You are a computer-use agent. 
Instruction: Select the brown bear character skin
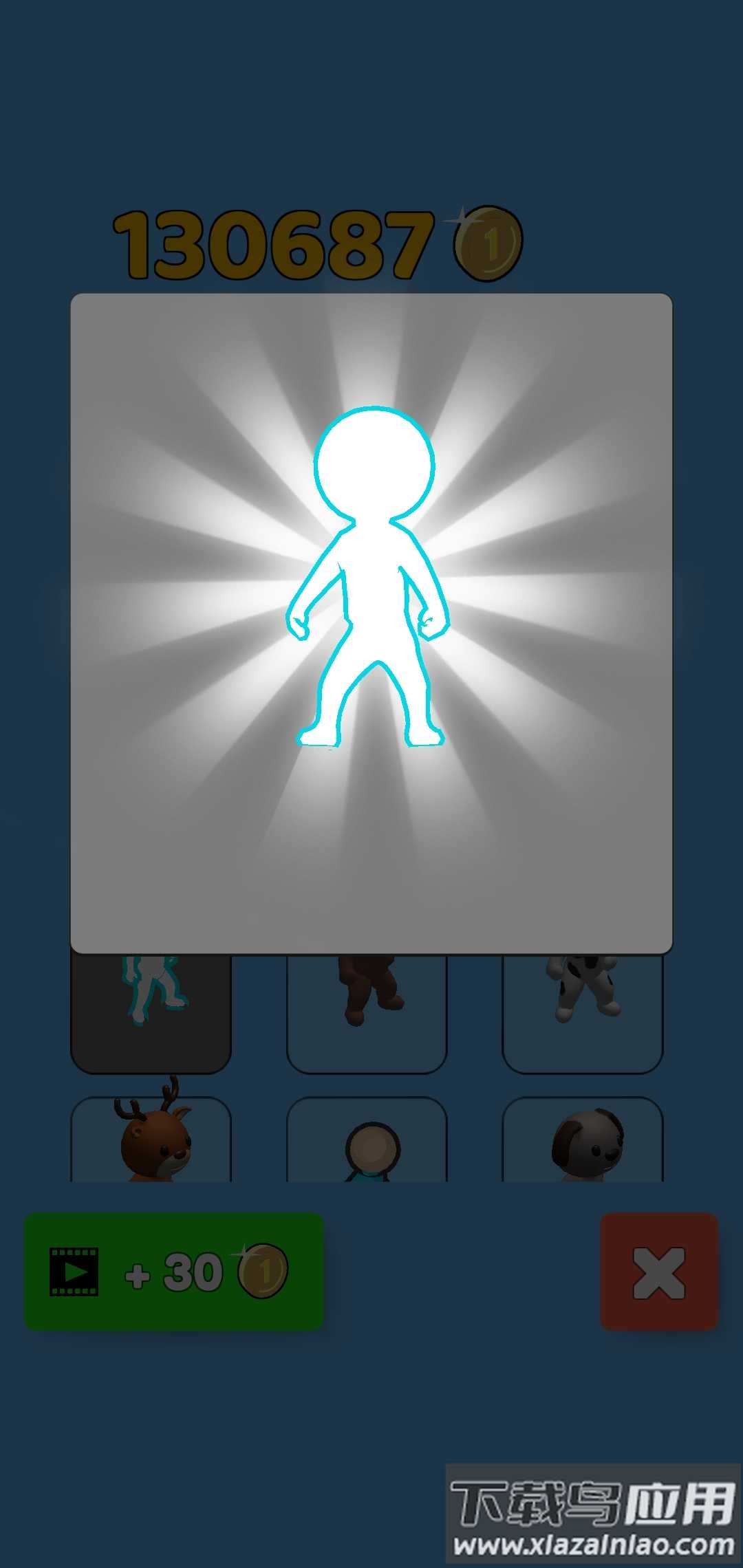tap(367, 1012)
